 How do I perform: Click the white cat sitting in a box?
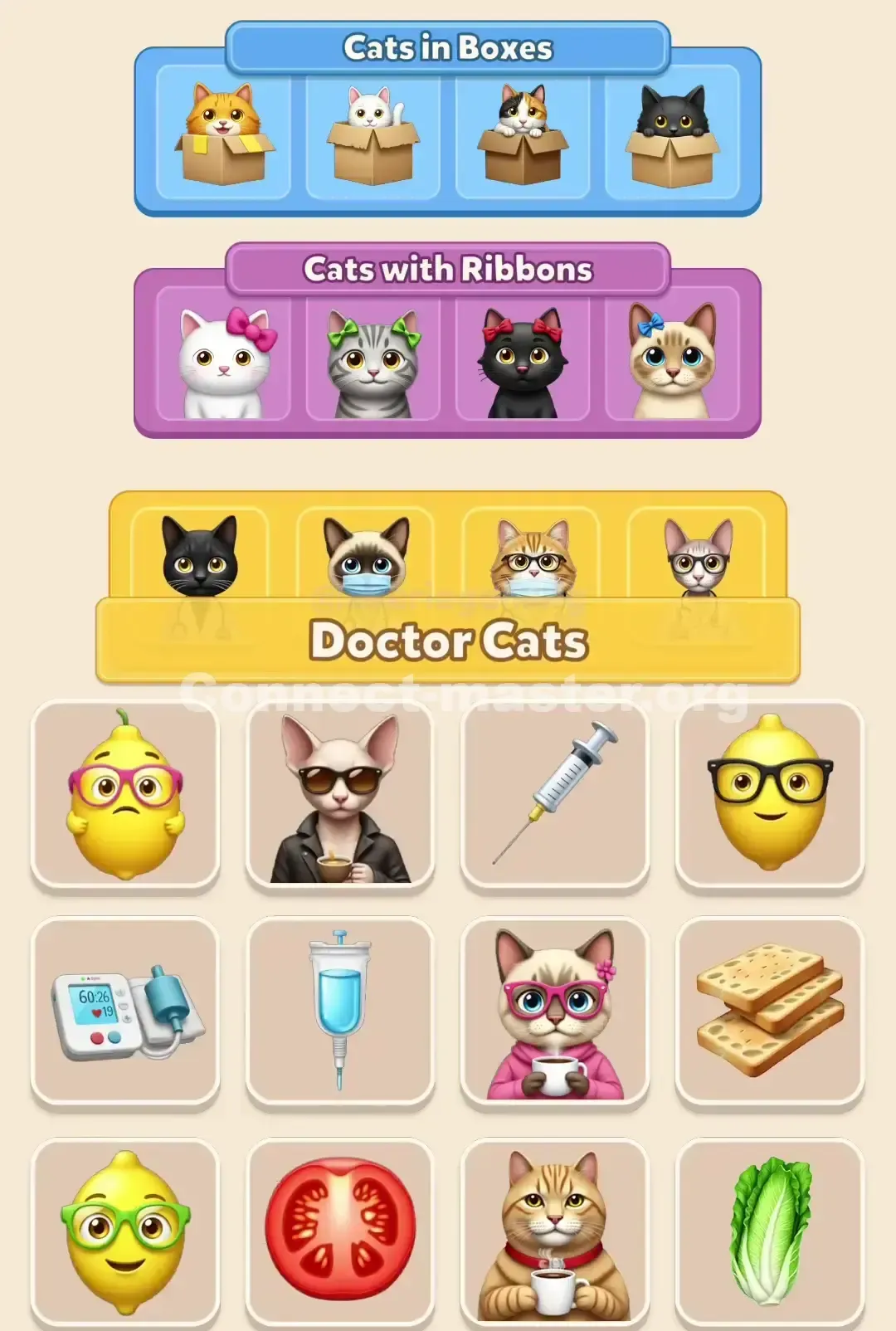[x=373, y=133]
